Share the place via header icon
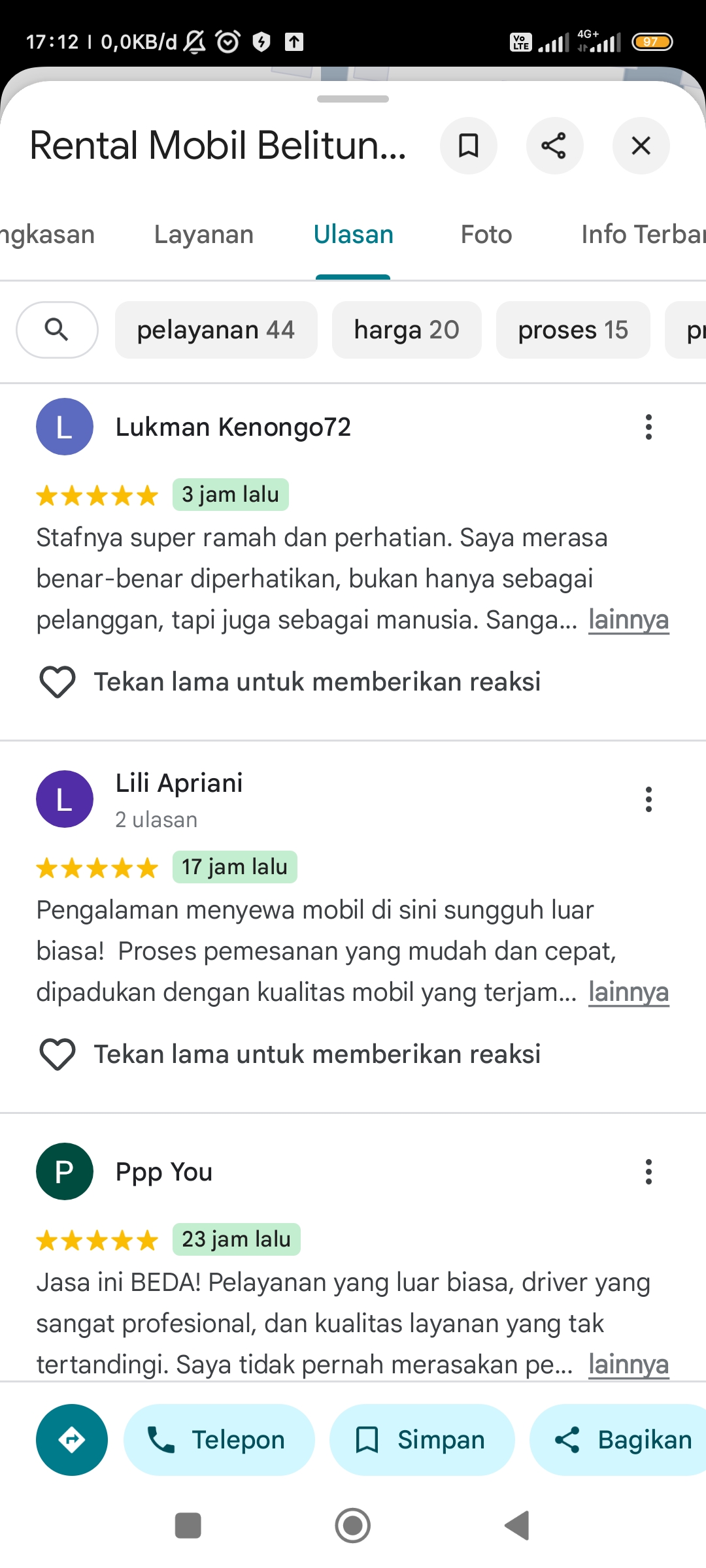The width and height of the screenshot is (706, 1568). 554,146
